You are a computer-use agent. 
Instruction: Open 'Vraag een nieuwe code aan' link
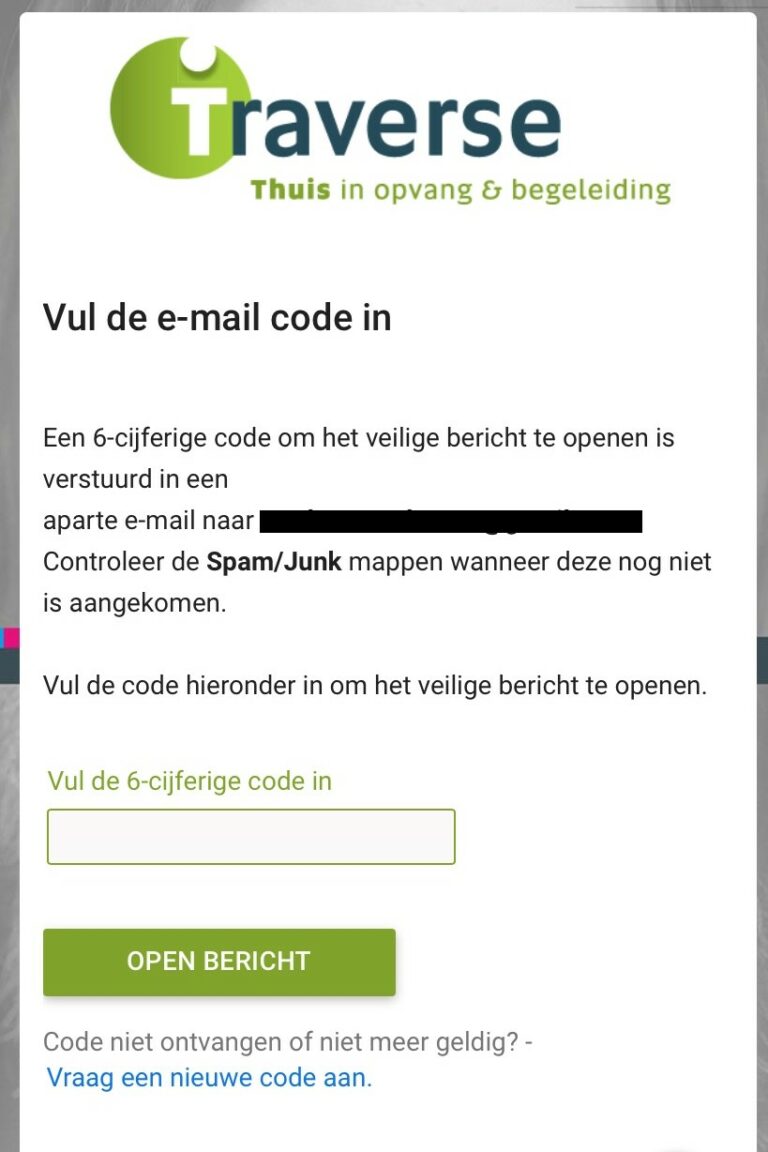(209, 1078)
